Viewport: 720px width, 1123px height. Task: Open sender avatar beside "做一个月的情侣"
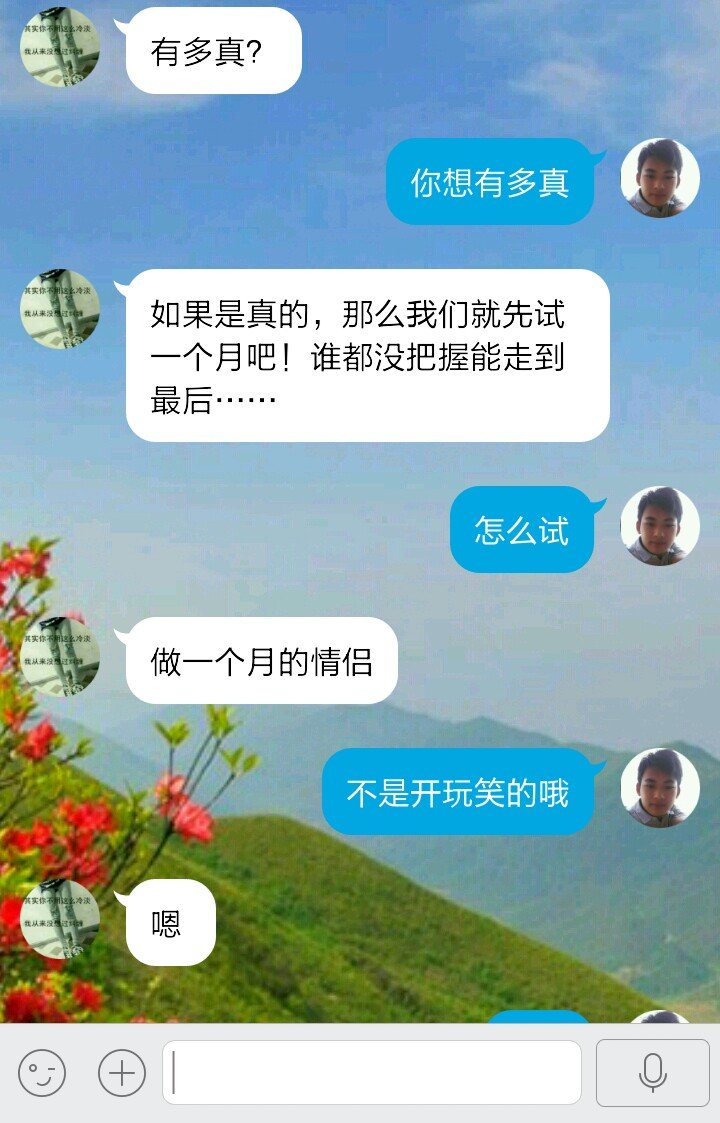pyautogui.click(x=60, y=657)
